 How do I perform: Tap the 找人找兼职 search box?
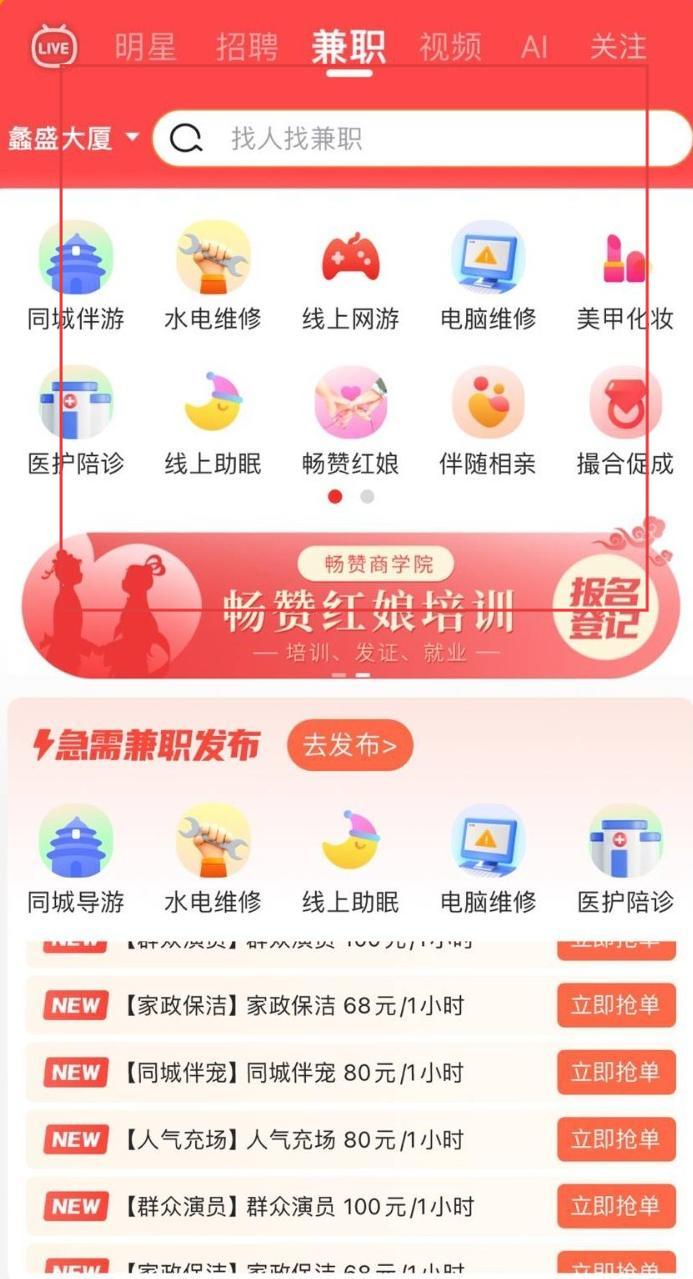pos(422,138)
